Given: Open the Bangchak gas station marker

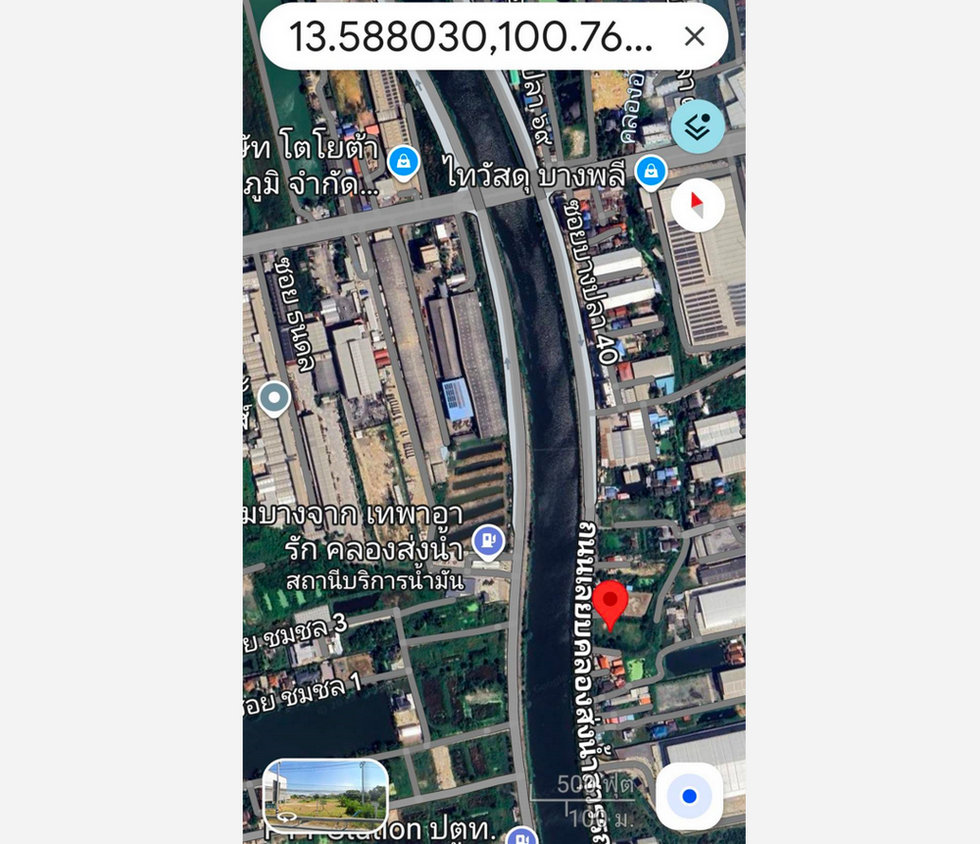Looking at the screenshot, I should click(488, 541).
